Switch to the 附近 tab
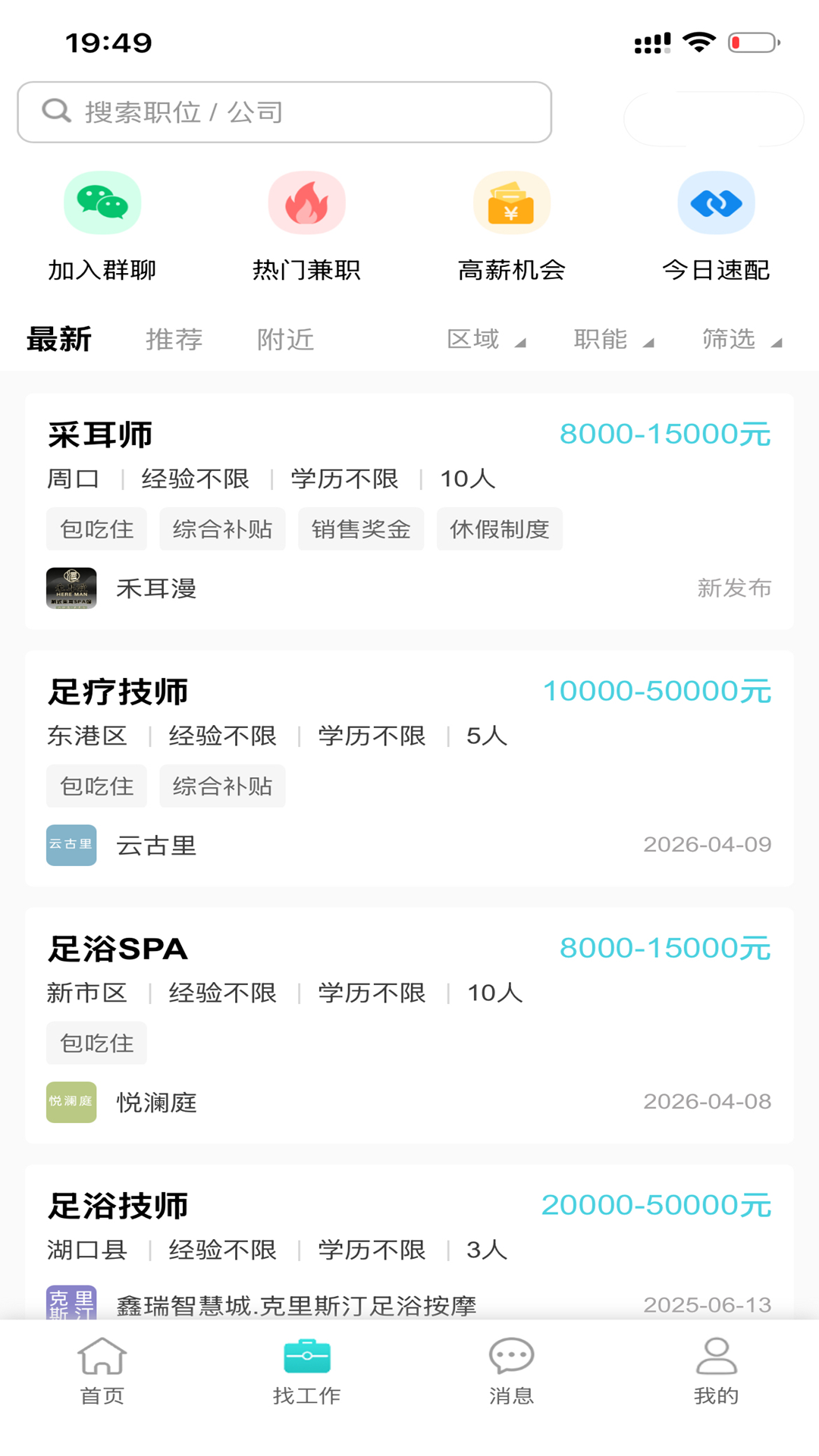Image resolution: width=819 pixels, height=1456 pixels. [x=286, y=339]
